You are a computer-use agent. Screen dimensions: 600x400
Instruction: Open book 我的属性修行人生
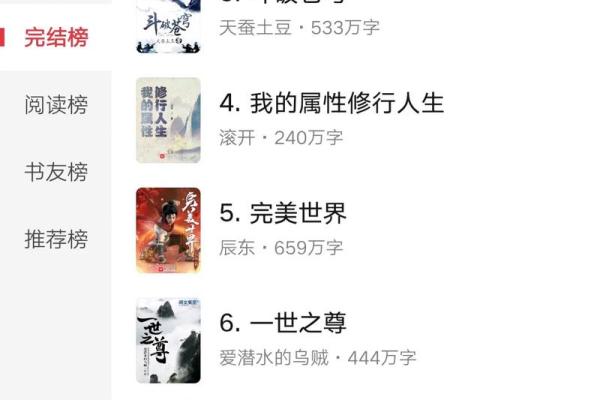331,103
